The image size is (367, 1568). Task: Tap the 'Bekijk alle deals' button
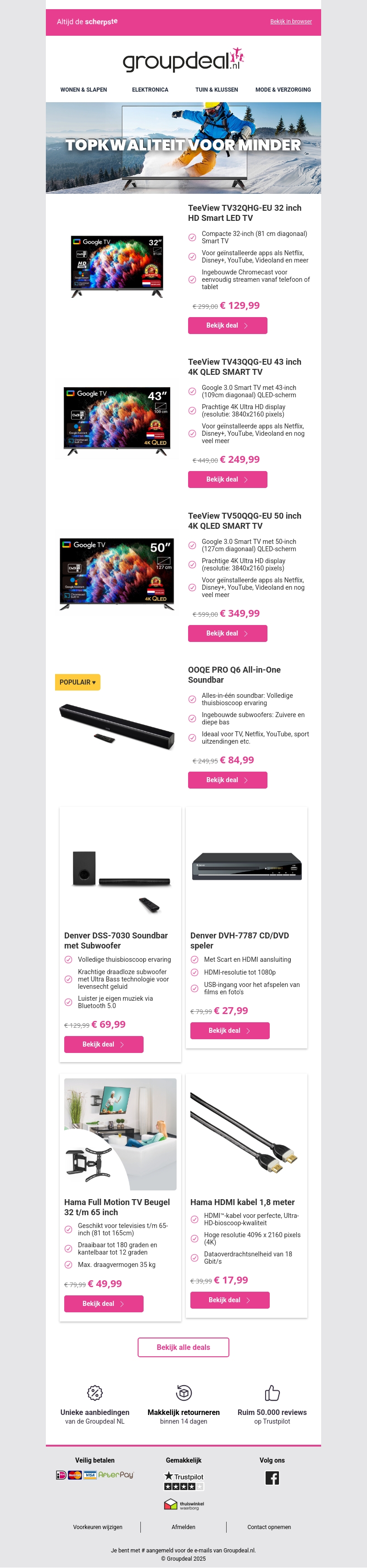point(183,1348)
